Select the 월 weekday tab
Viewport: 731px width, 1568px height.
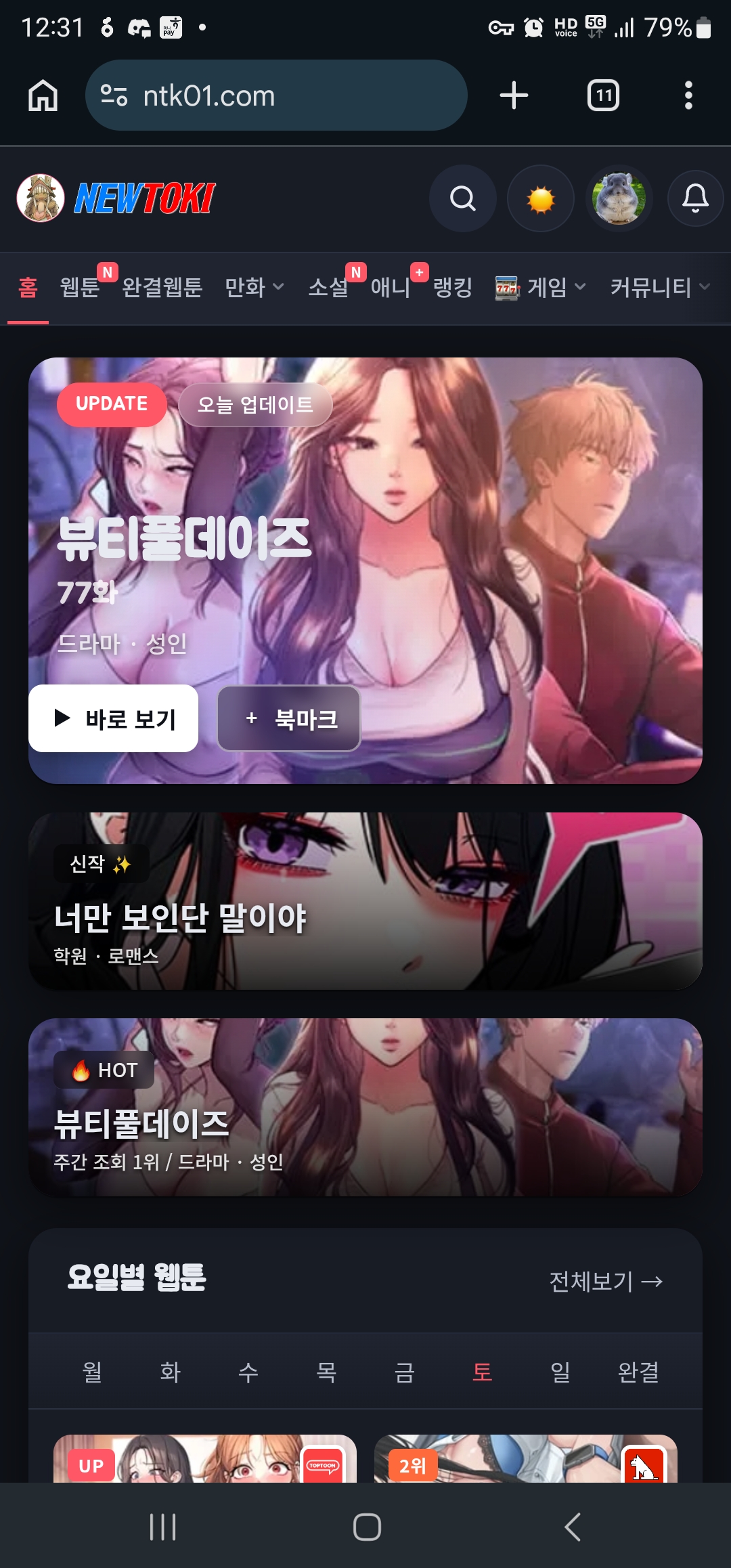pos(92,1372)
